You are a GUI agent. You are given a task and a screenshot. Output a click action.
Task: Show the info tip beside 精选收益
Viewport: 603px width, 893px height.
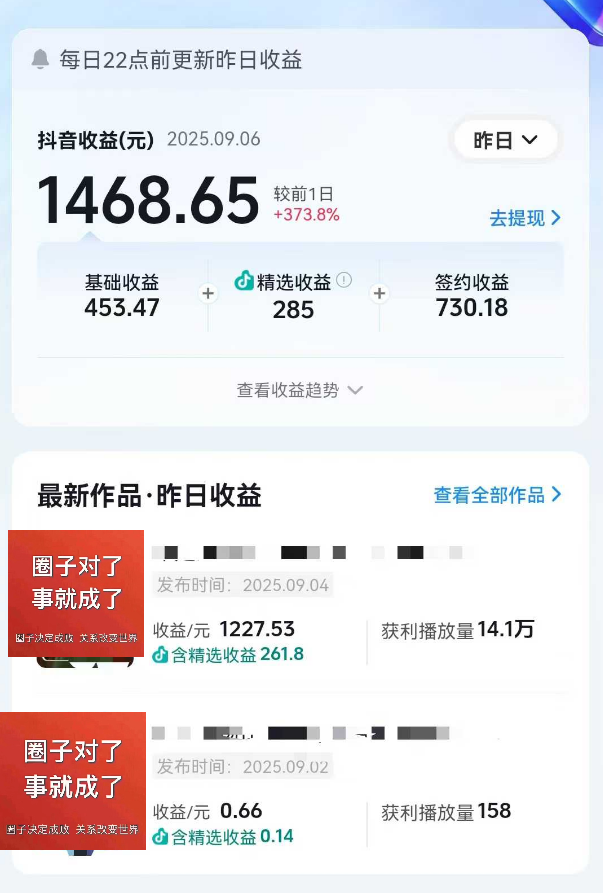pyautogui.click(x=344, y=280)
